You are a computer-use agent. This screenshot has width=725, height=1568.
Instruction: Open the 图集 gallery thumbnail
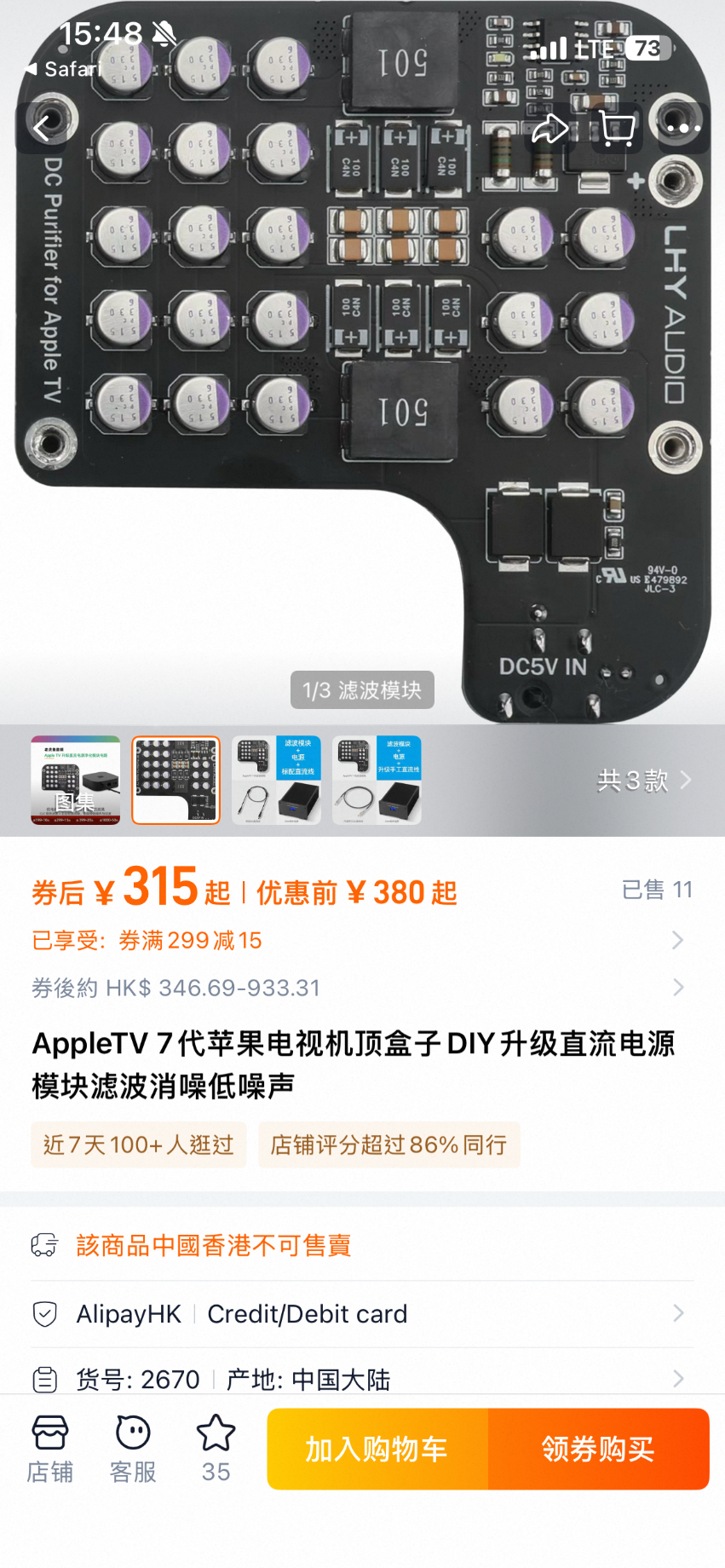point(76,780)
